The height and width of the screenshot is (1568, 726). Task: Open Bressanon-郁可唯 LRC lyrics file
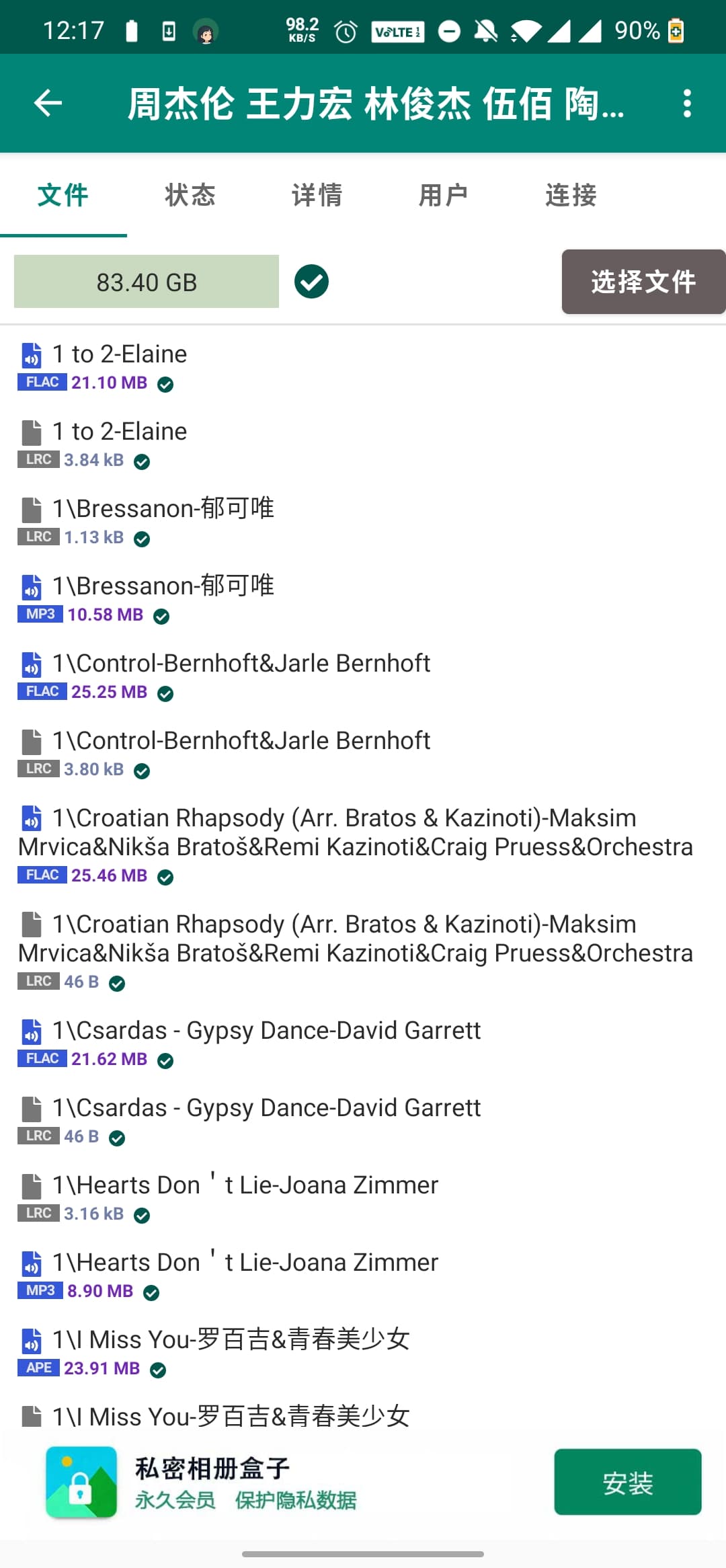tap(163, 520)
